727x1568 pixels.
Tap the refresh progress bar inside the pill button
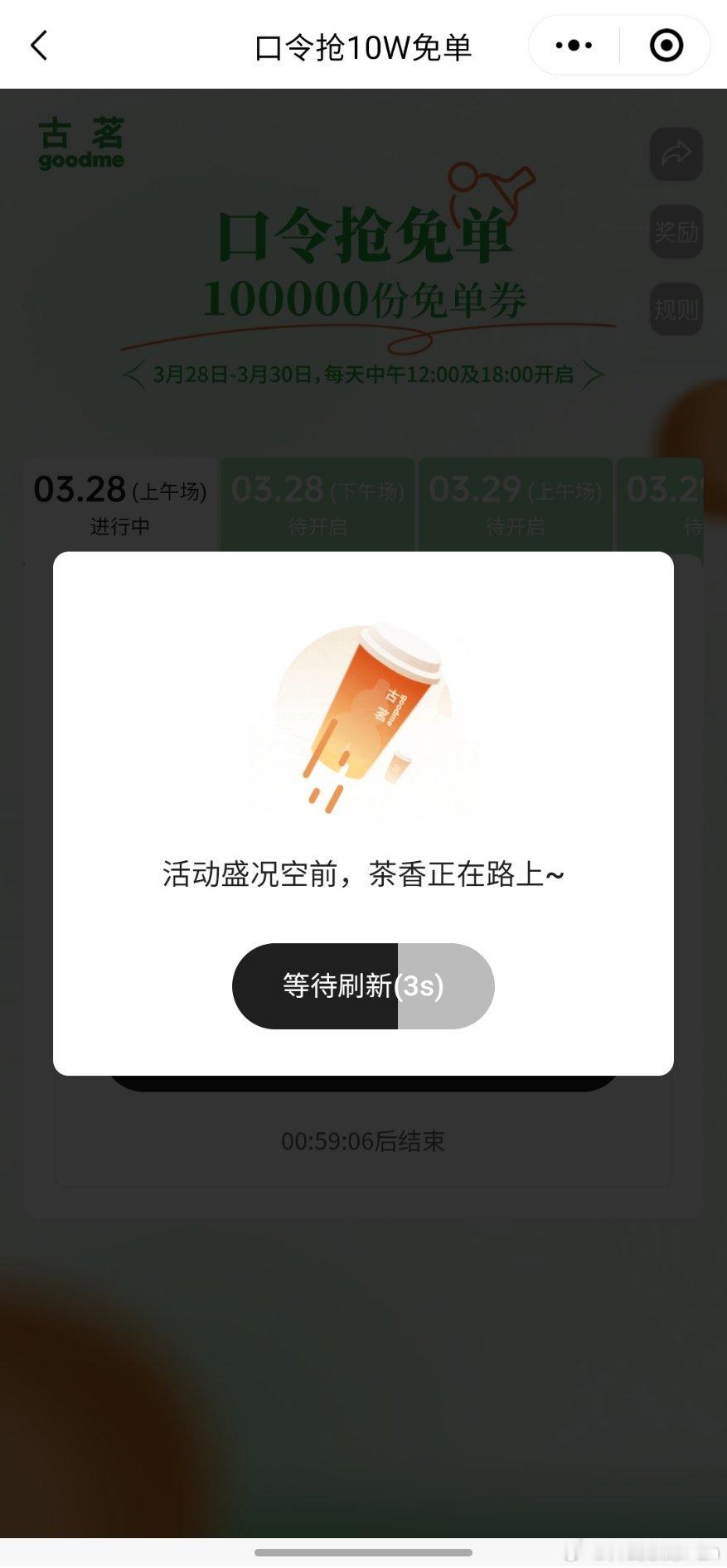coord(363,986)
